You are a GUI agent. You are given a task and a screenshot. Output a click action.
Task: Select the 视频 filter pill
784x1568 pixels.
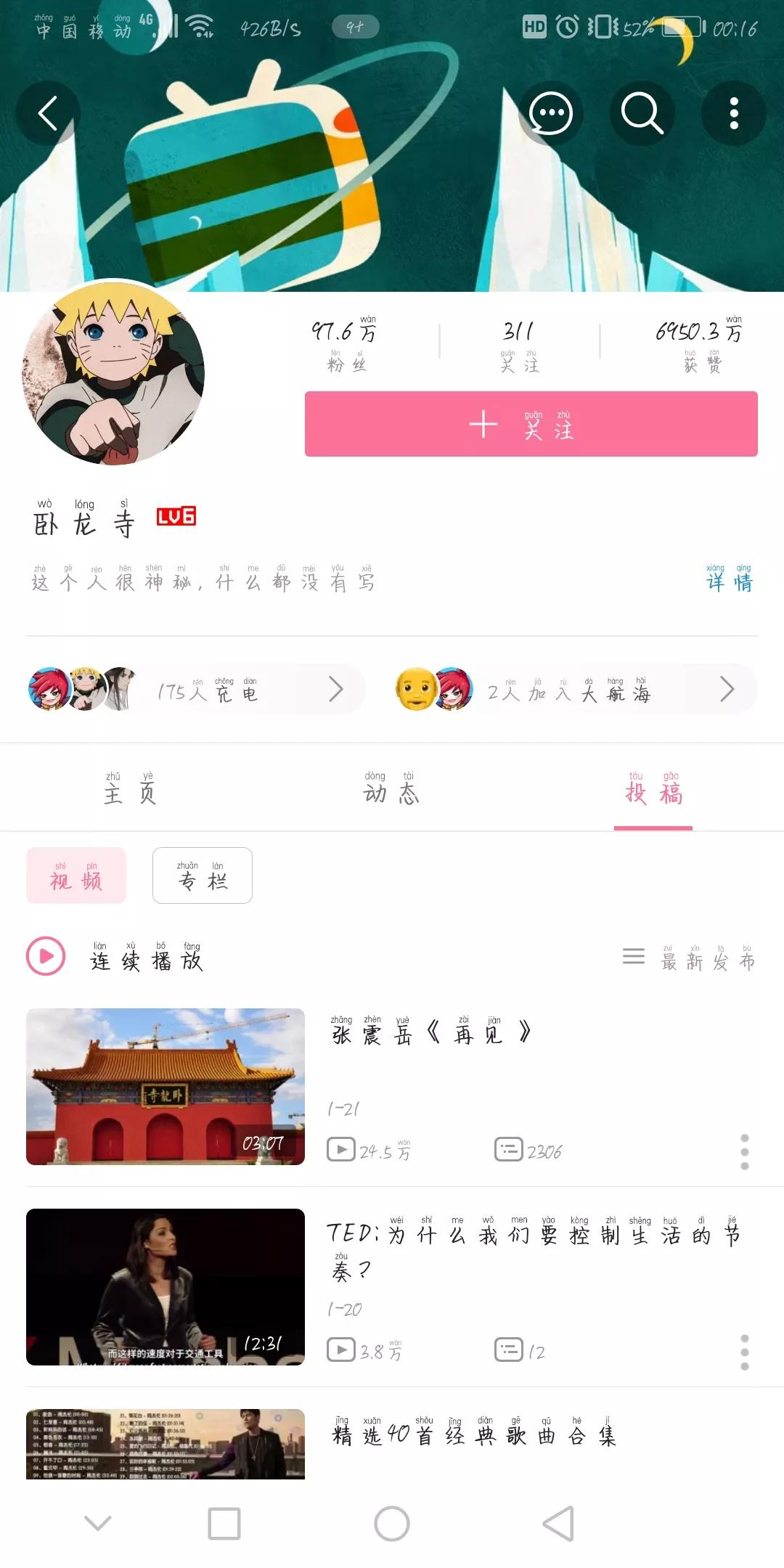point(77,875)
